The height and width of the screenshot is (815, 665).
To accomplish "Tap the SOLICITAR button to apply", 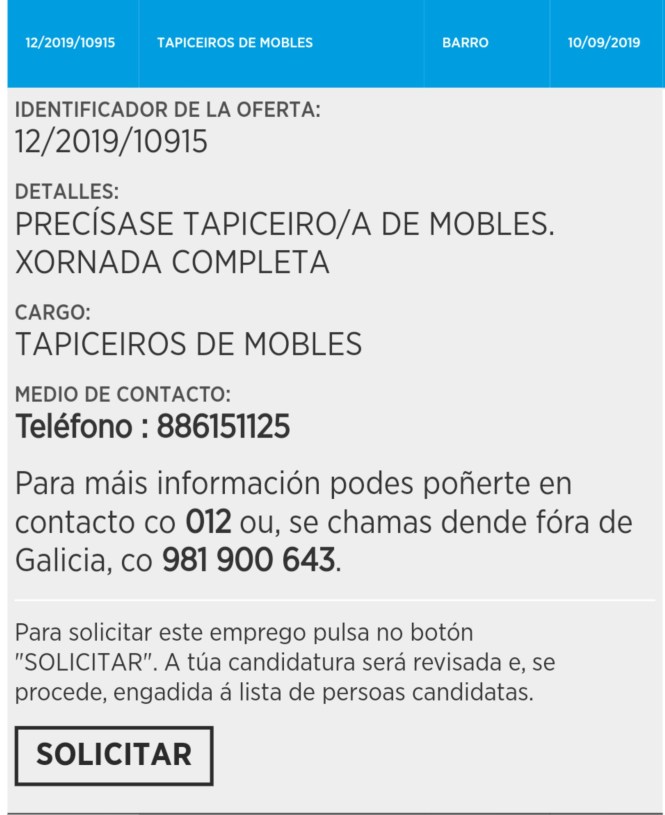I will tap(114, 754).
